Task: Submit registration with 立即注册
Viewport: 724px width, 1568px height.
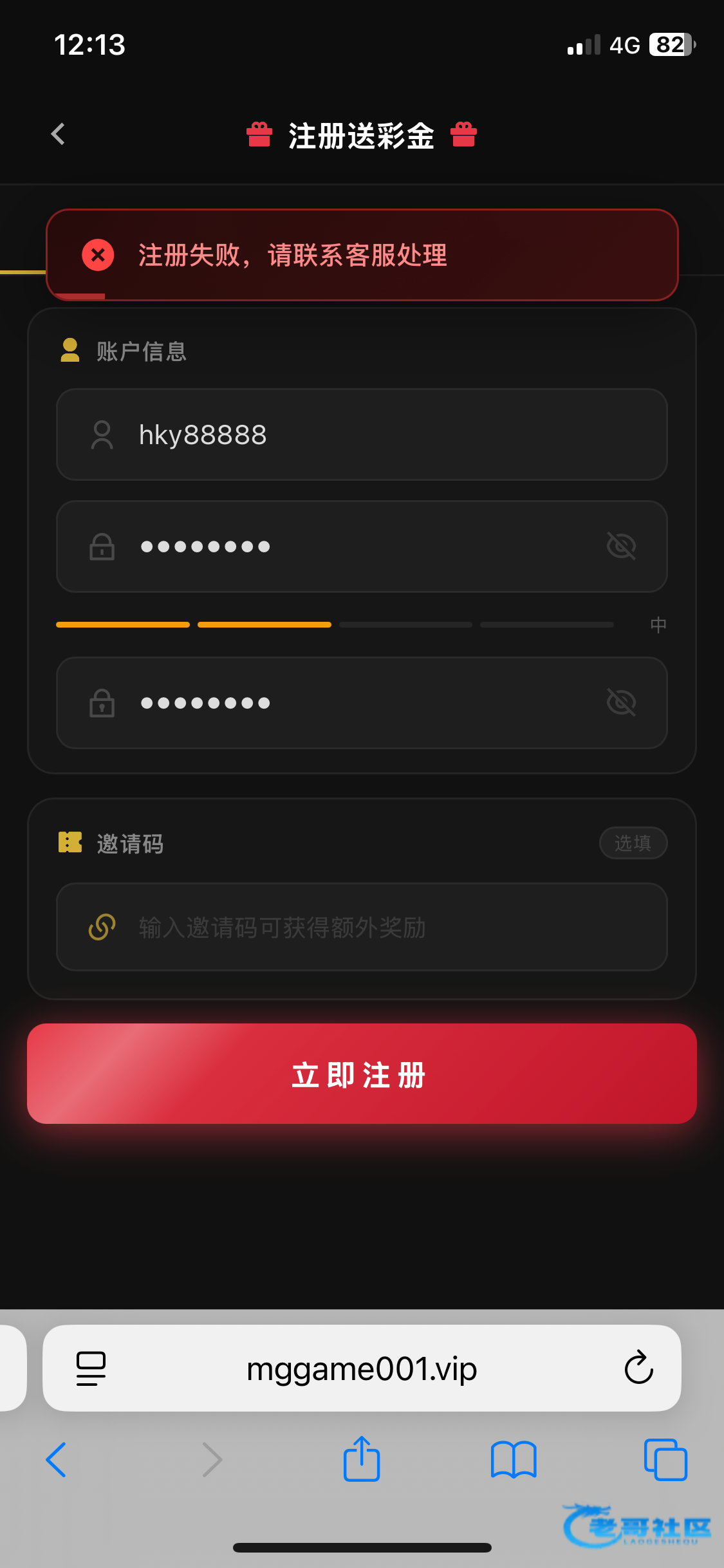Action: (362, 1074)
